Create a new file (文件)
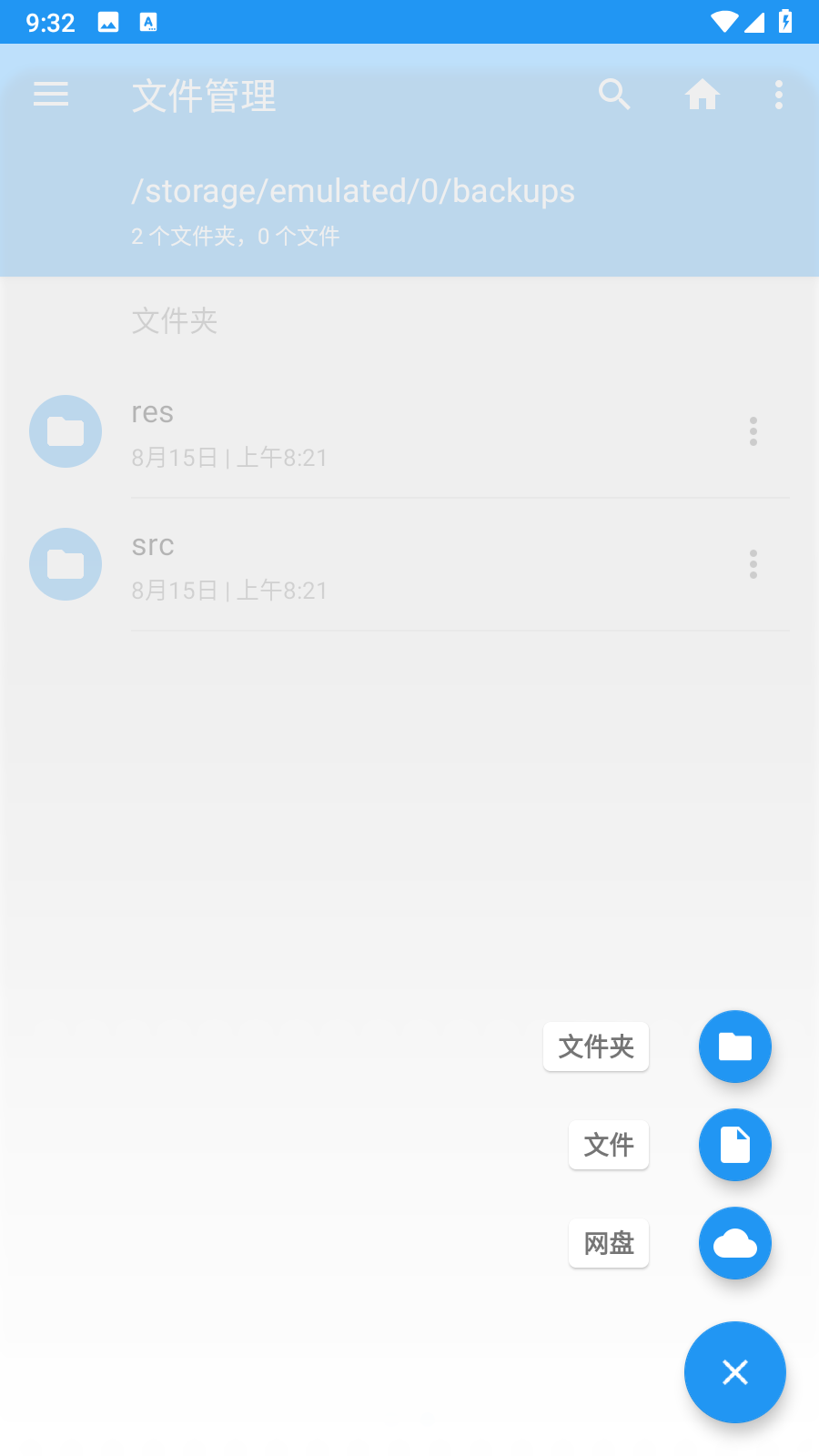 pyautogui.click(x=735, y=1145)
